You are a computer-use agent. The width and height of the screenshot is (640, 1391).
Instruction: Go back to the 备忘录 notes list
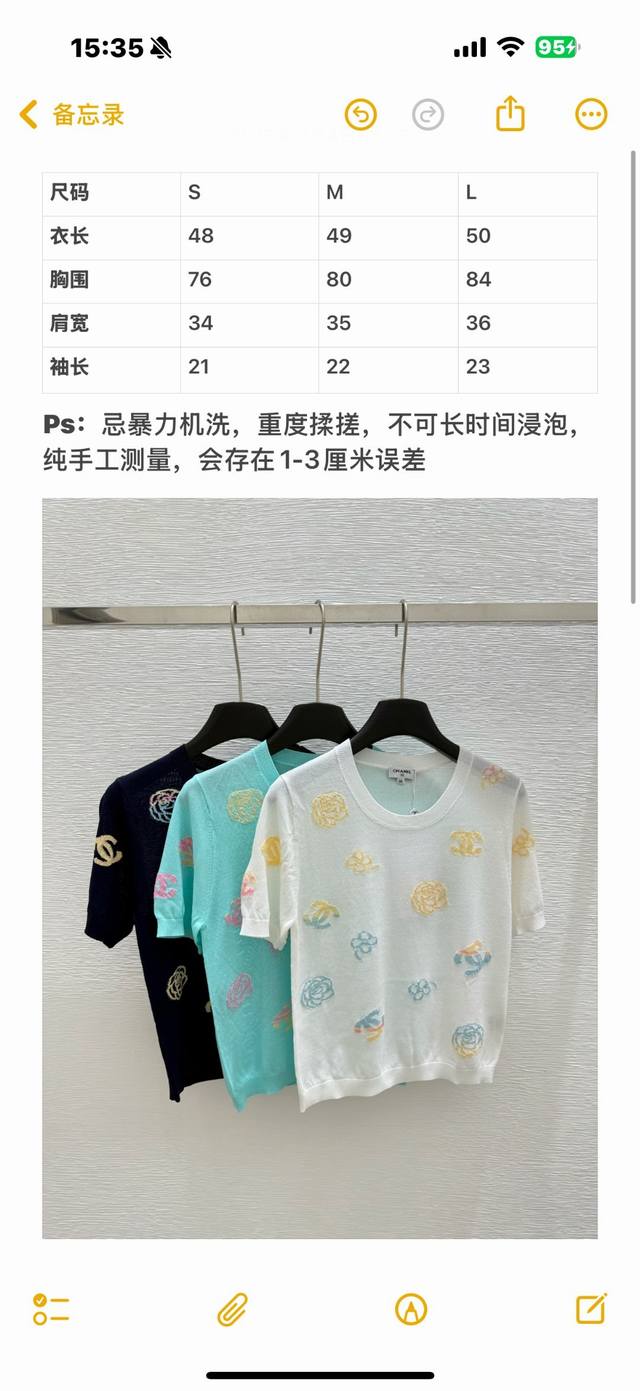(72, 115)
